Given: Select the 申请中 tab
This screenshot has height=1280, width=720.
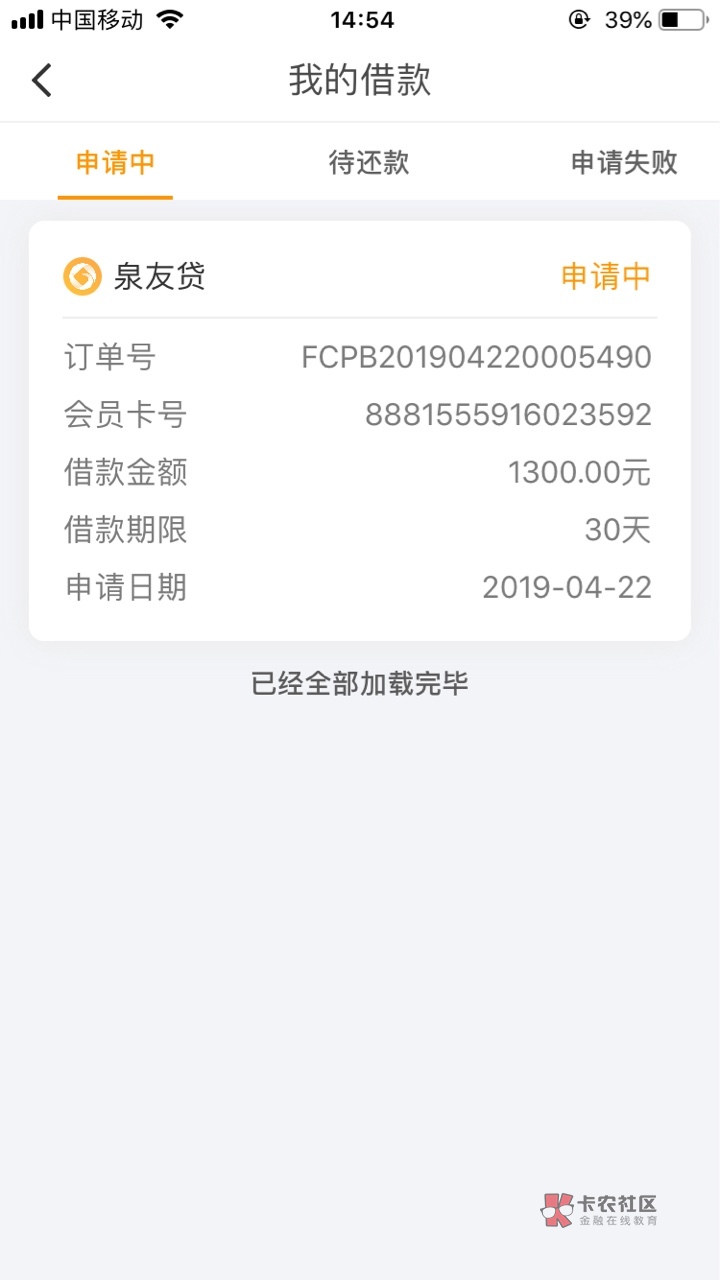Looking at the screenshot, I should click(115, 163).
